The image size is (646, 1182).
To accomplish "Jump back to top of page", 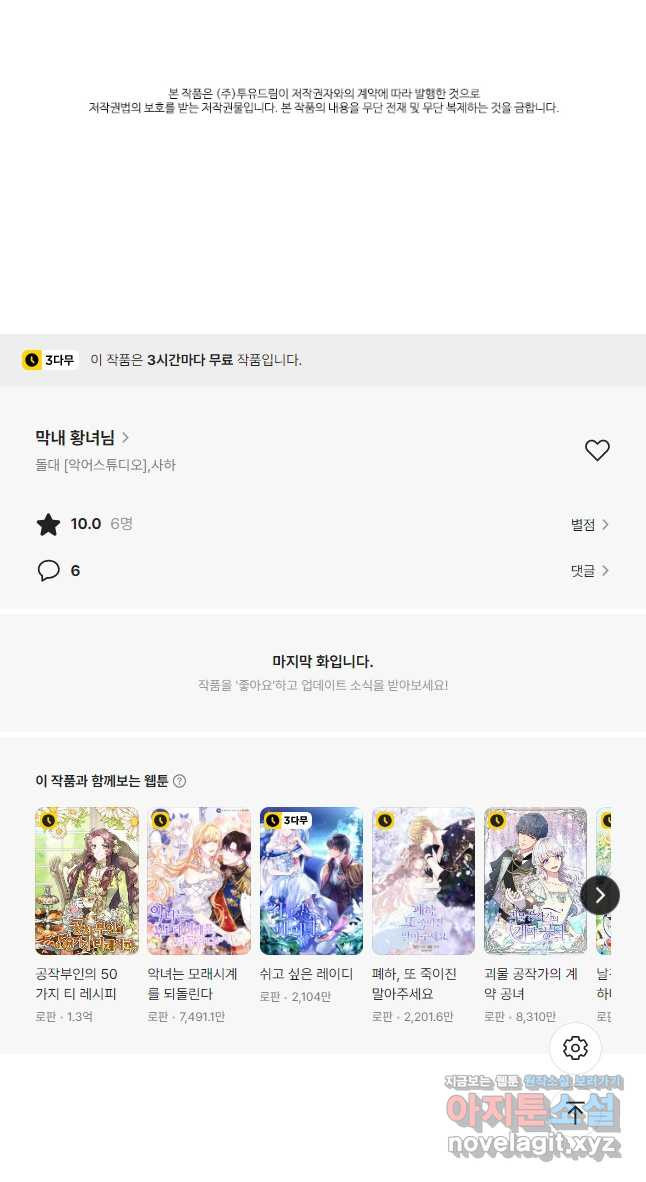I will tap(575, 1110).
